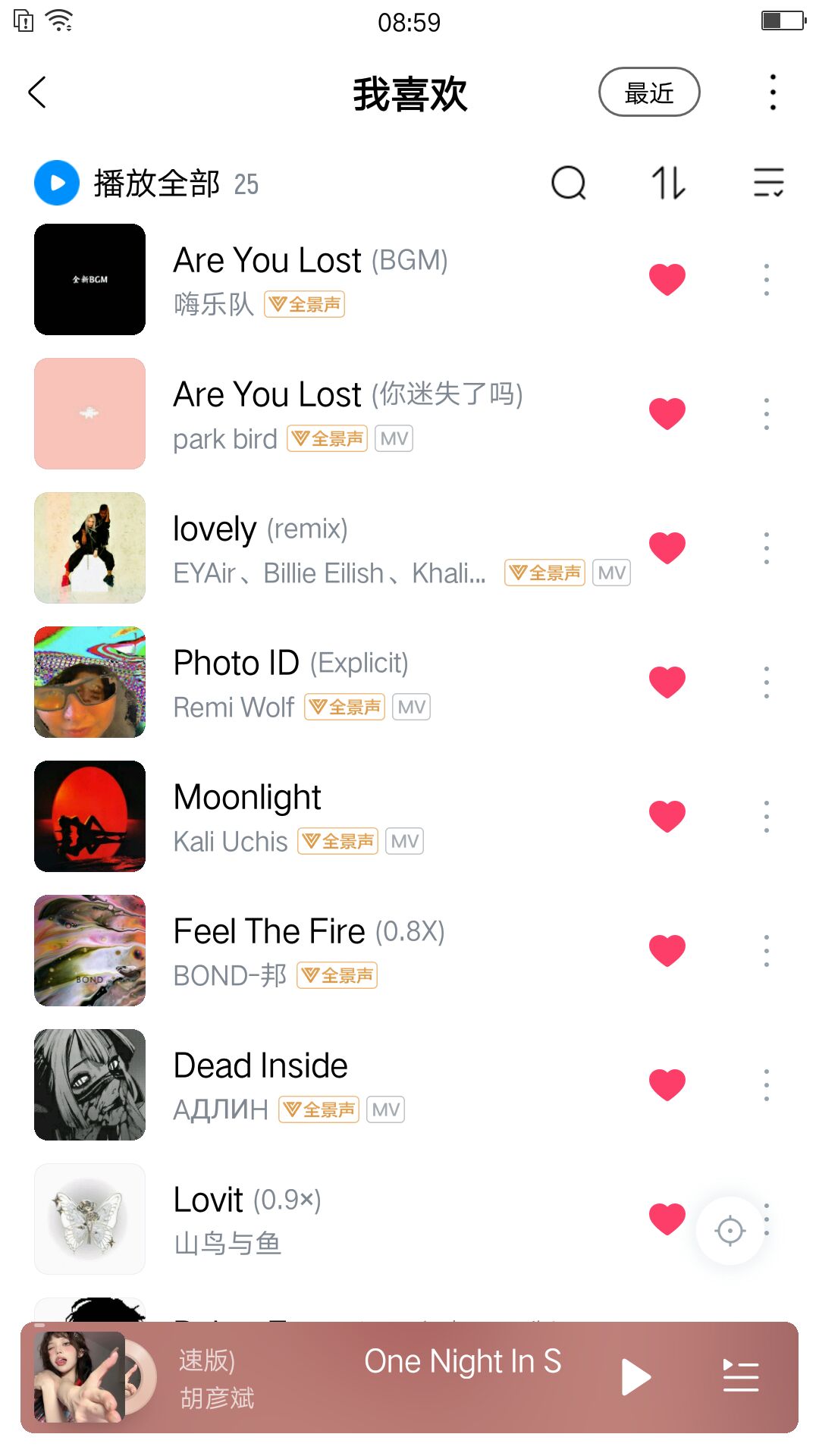Open the sort order options
Image resolution: width=819 pixels, height=1456 pixels.
click(x=668, y=183)
